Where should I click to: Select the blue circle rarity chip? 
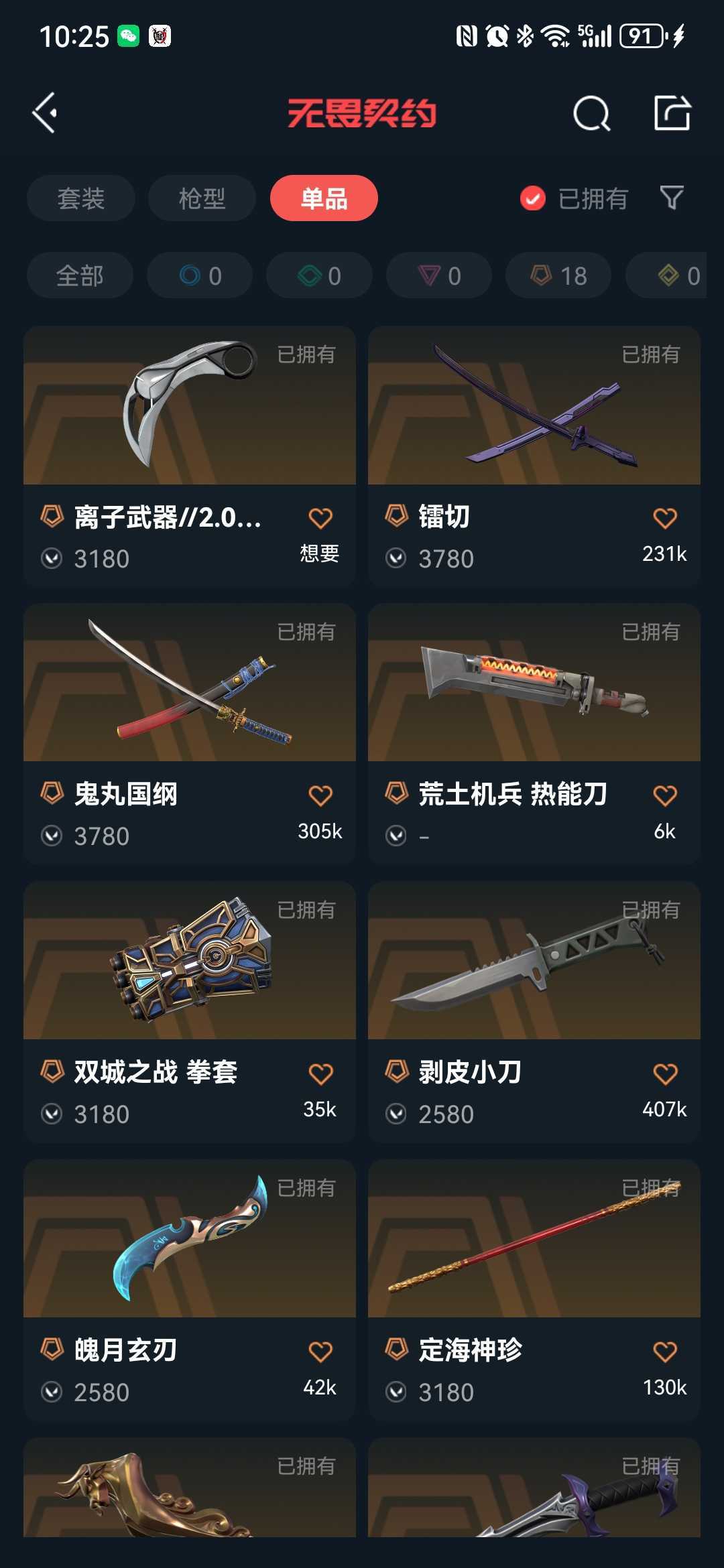pyautogui.click(x=200, y=275)
